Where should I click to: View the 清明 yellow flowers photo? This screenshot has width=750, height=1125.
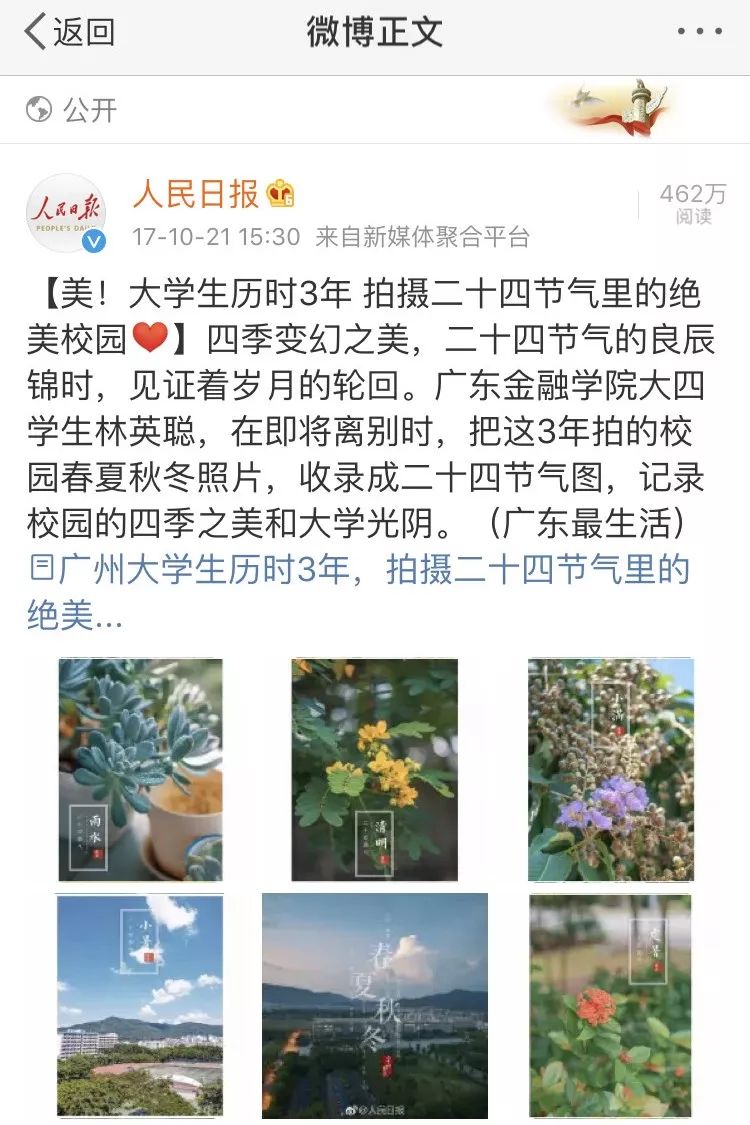(374, 769)
